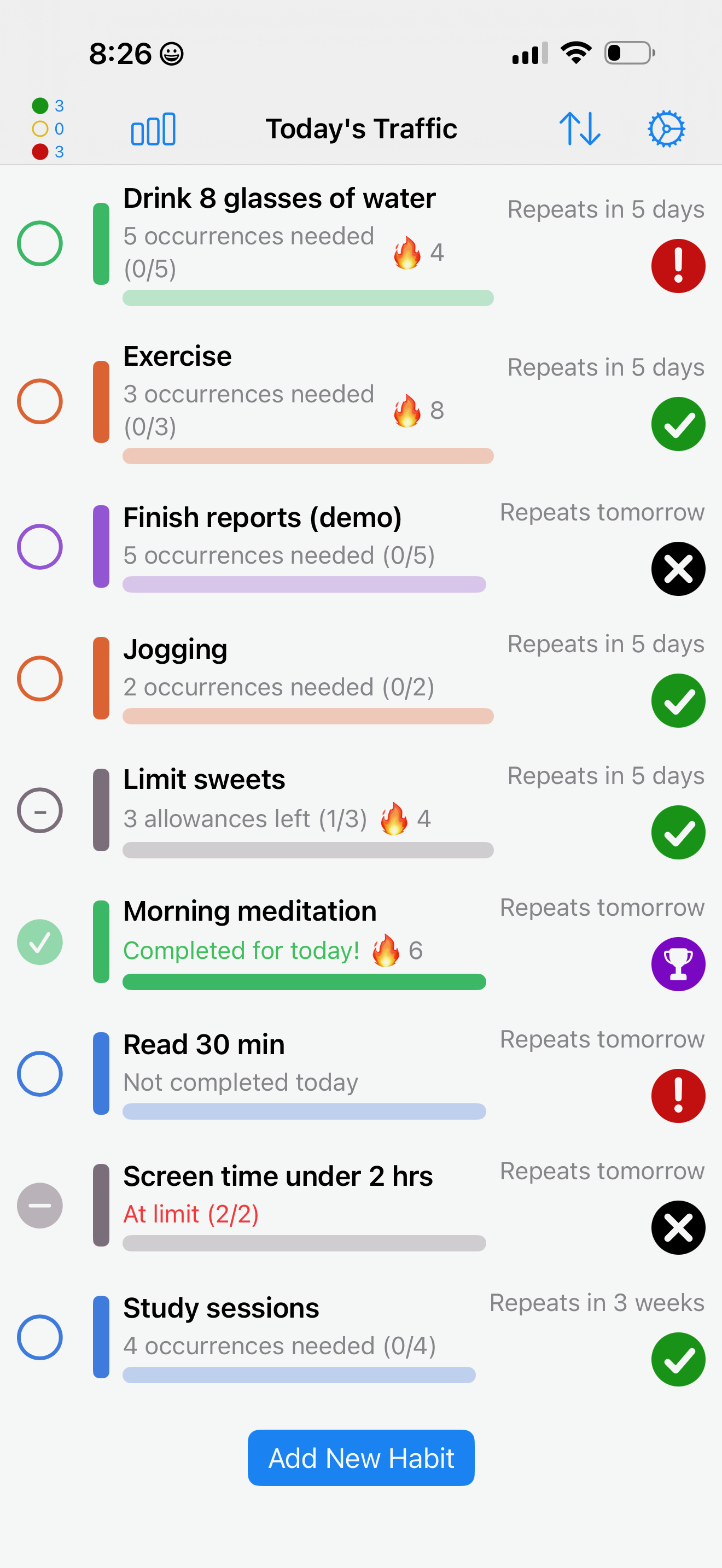Image resolution: width=722 pixels, height=1568 pixels.
Task: Tap the red alert icon on Drink 8 glasses
Action: click(678, 266)
